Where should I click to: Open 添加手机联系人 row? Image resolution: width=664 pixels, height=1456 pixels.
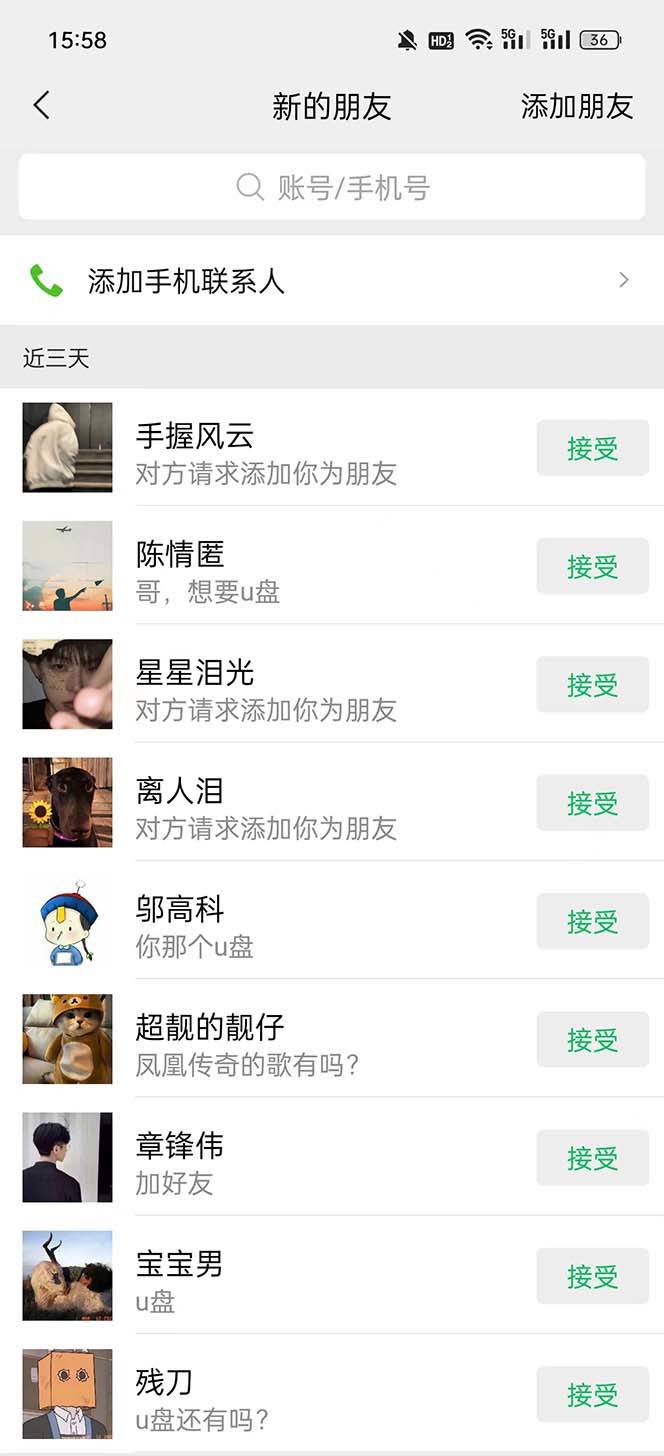tap(332, 281)
